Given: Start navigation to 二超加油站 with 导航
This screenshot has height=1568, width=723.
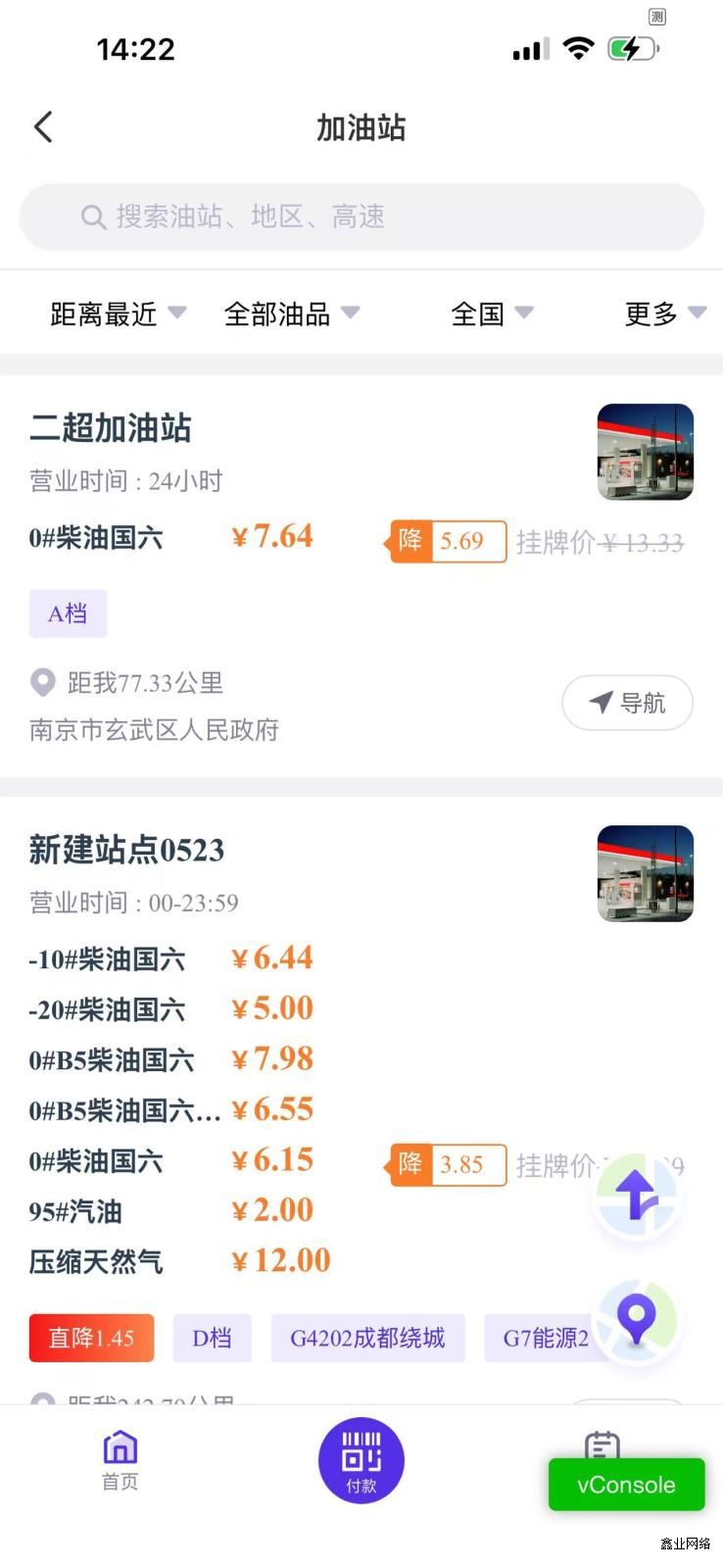Looking at the screenshot, I should coord(627,703).
